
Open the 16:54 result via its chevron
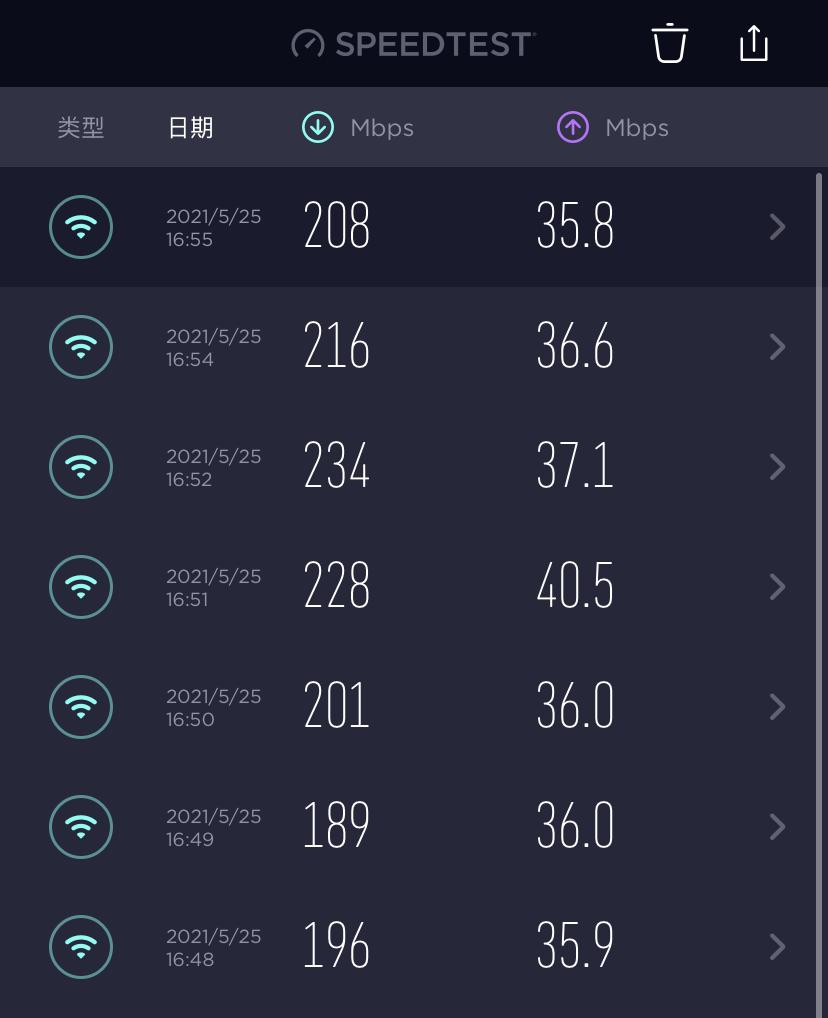(x=777, y=347)
